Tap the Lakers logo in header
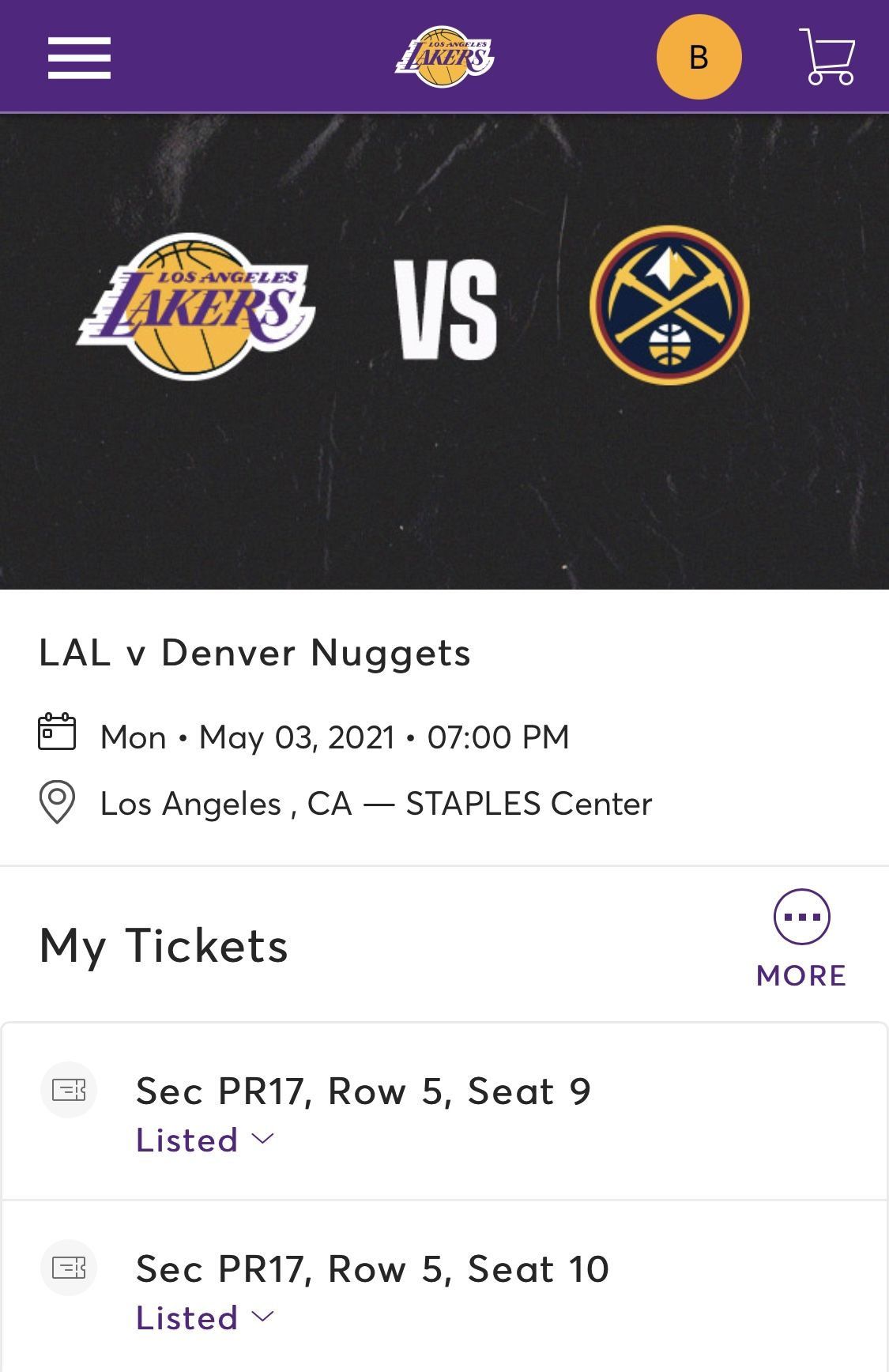 (444, 57)
